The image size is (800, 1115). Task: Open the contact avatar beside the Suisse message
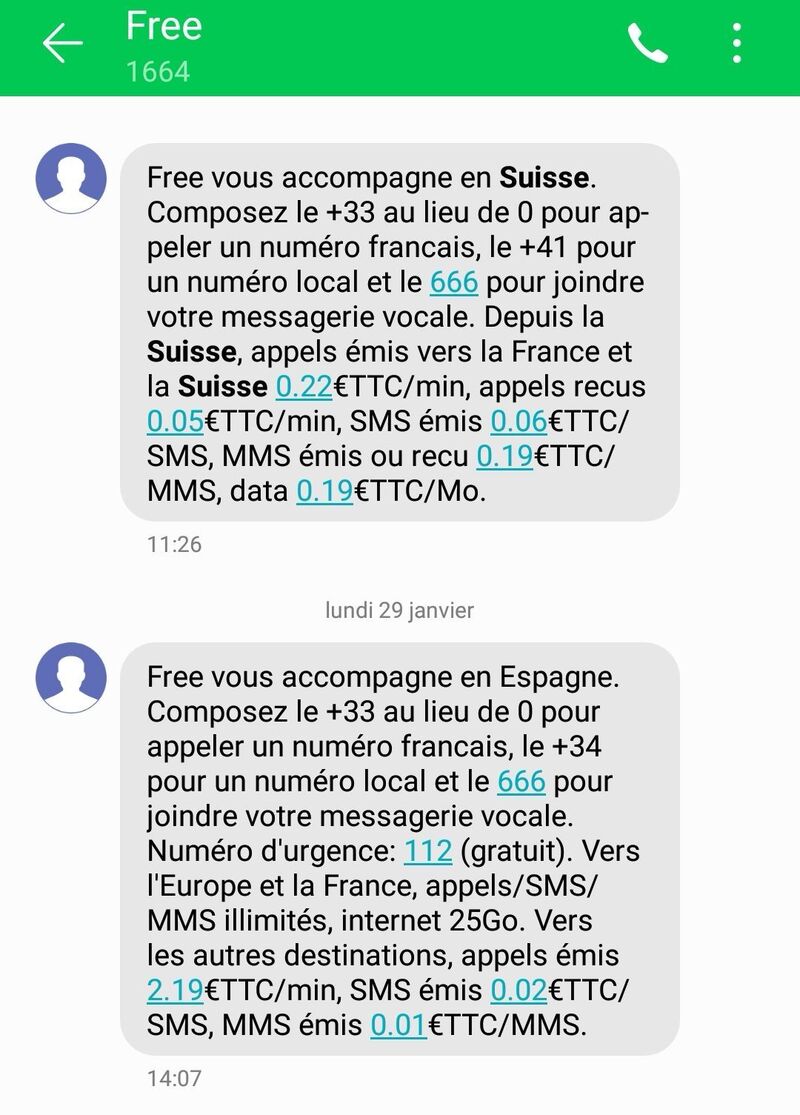point(71,179)
